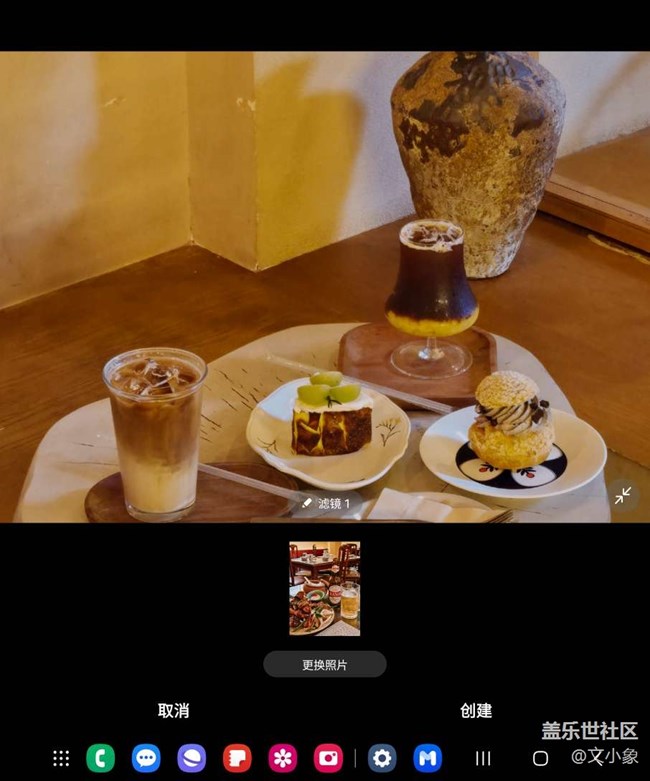Go to the home screen
650x781 pixels.
(x=540, y=758)
